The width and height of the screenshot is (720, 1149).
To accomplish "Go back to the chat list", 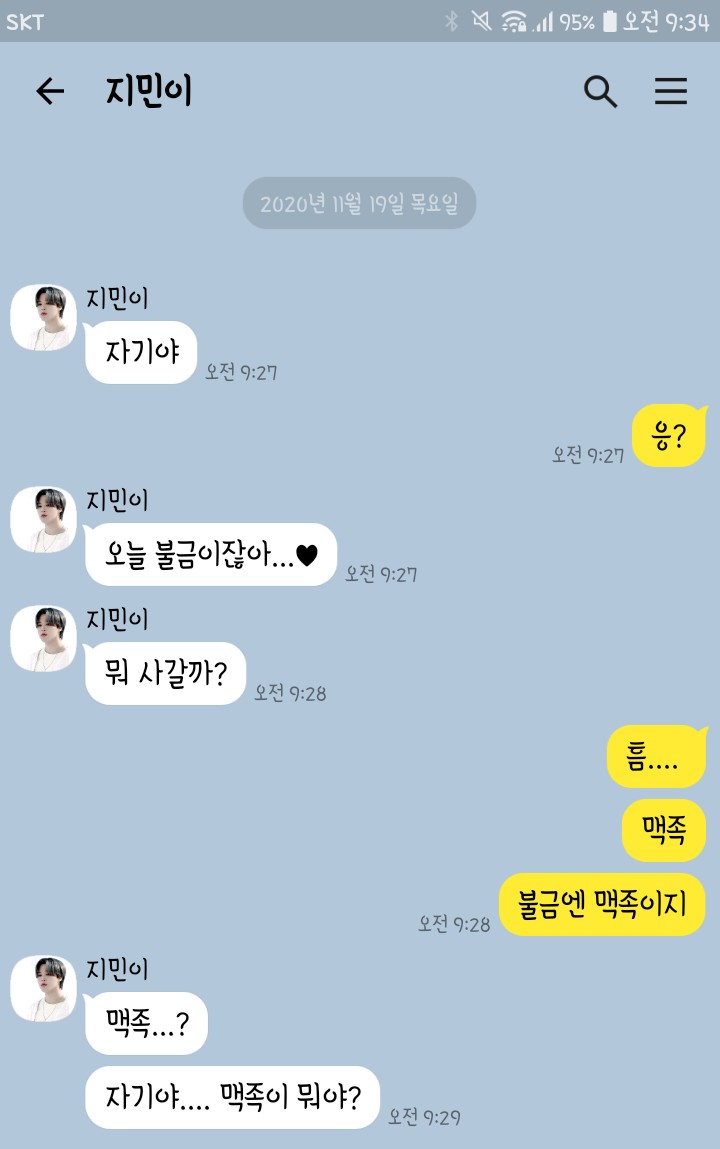I will pos(49,92).
